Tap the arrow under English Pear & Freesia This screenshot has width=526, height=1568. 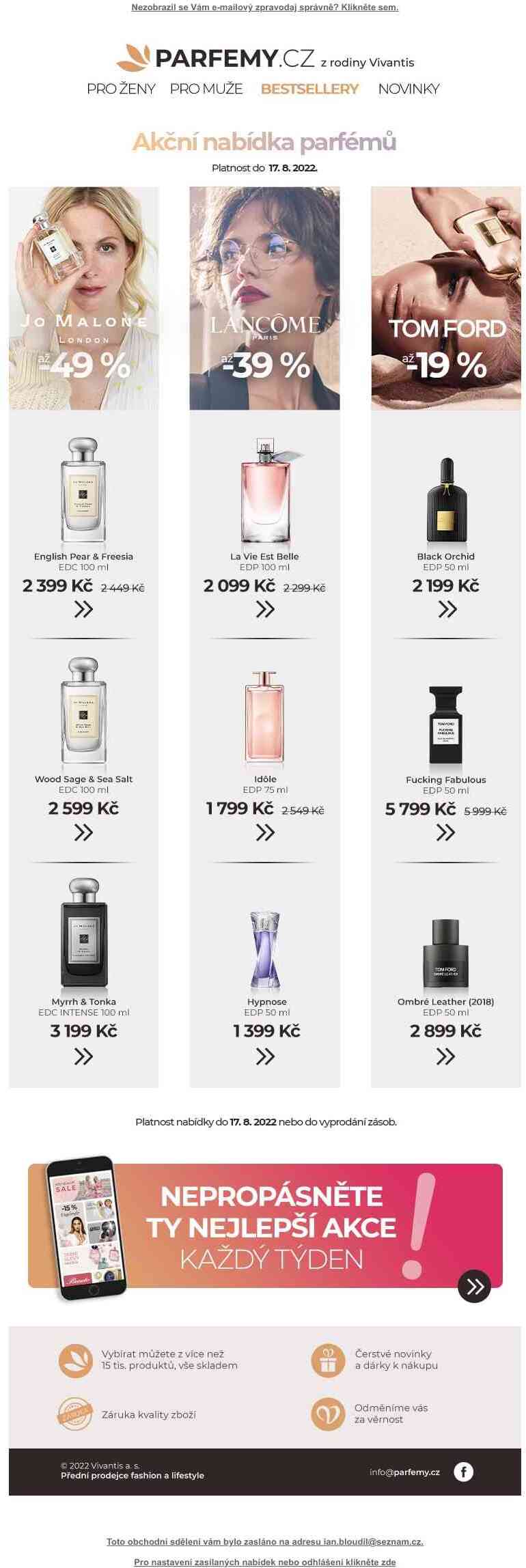(x=83, y=609)
